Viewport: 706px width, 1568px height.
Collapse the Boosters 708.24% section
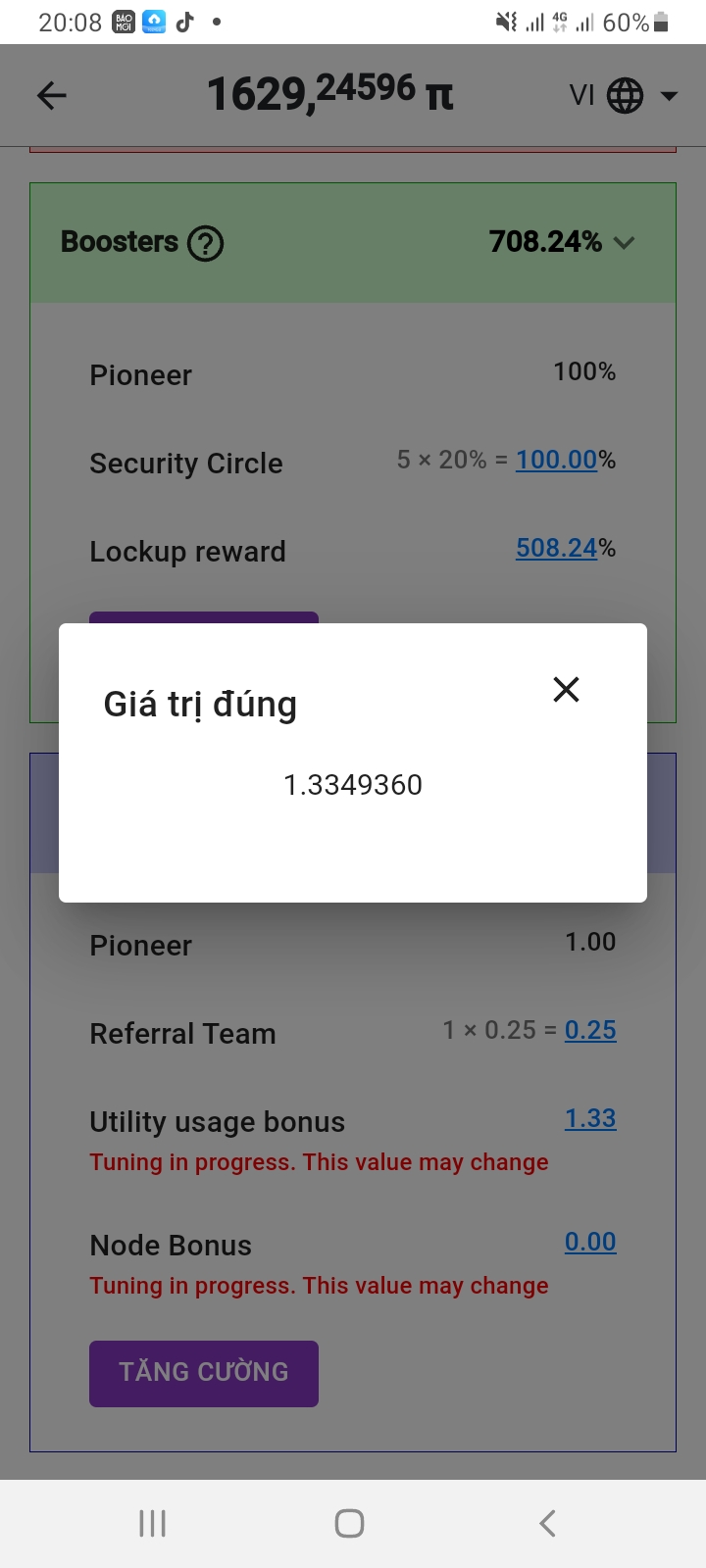(624, 243)
